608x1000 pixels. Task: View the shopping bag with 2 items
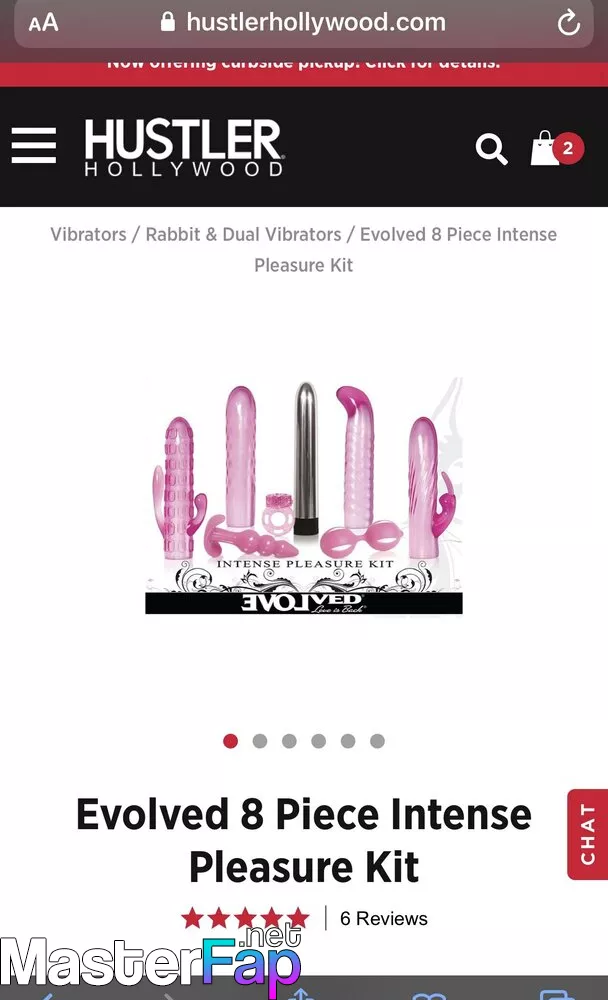pos(556,148)
